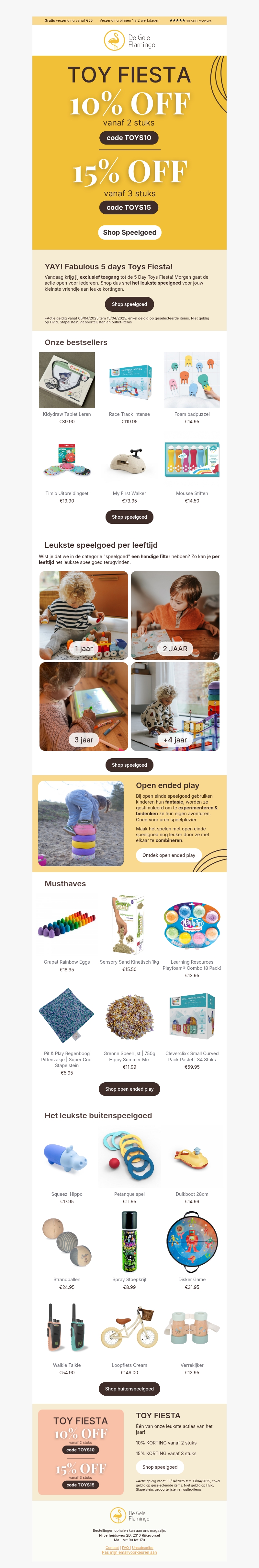The height and width of the screenshot is (1568, 259).
Task: Tap the Shop open ended play button
Action: coord(129,1089)
